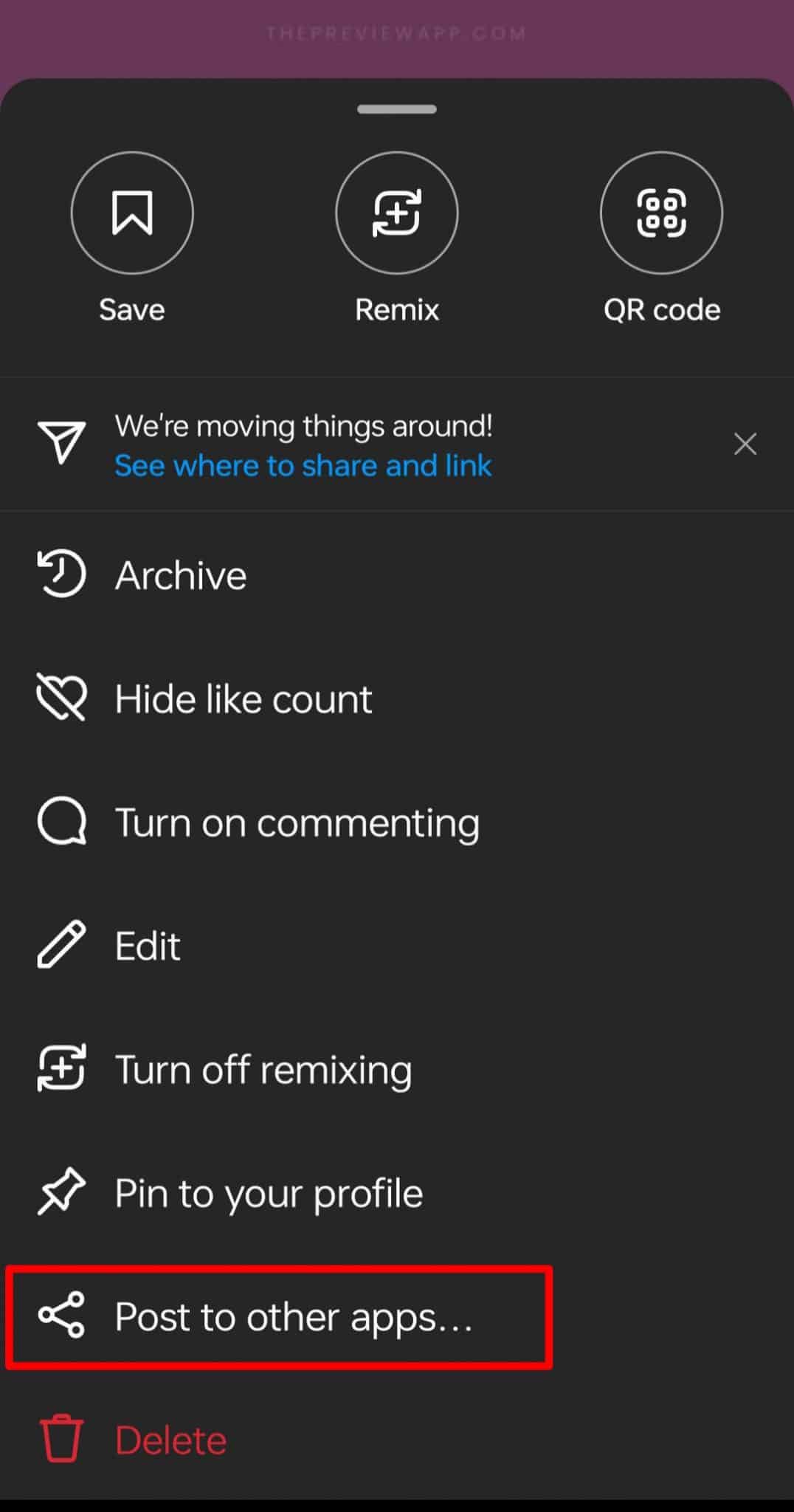The image size is (794, 1512).
Task: Select the crossed-heart hide likes icon
Action: (61, 698)
